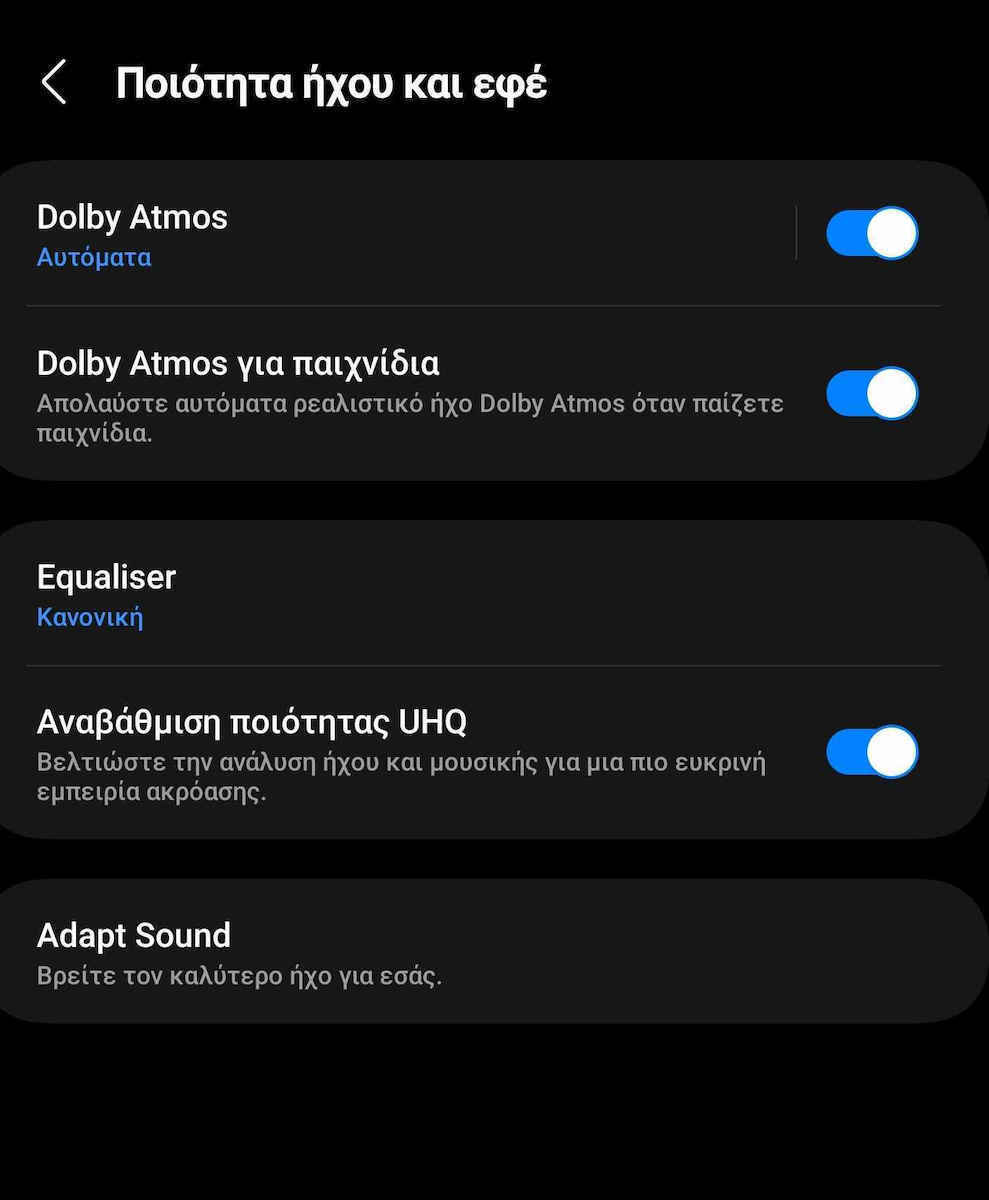Go back using the arrow icon
The height and width of the screenshot is (1200, 989).
54,82
